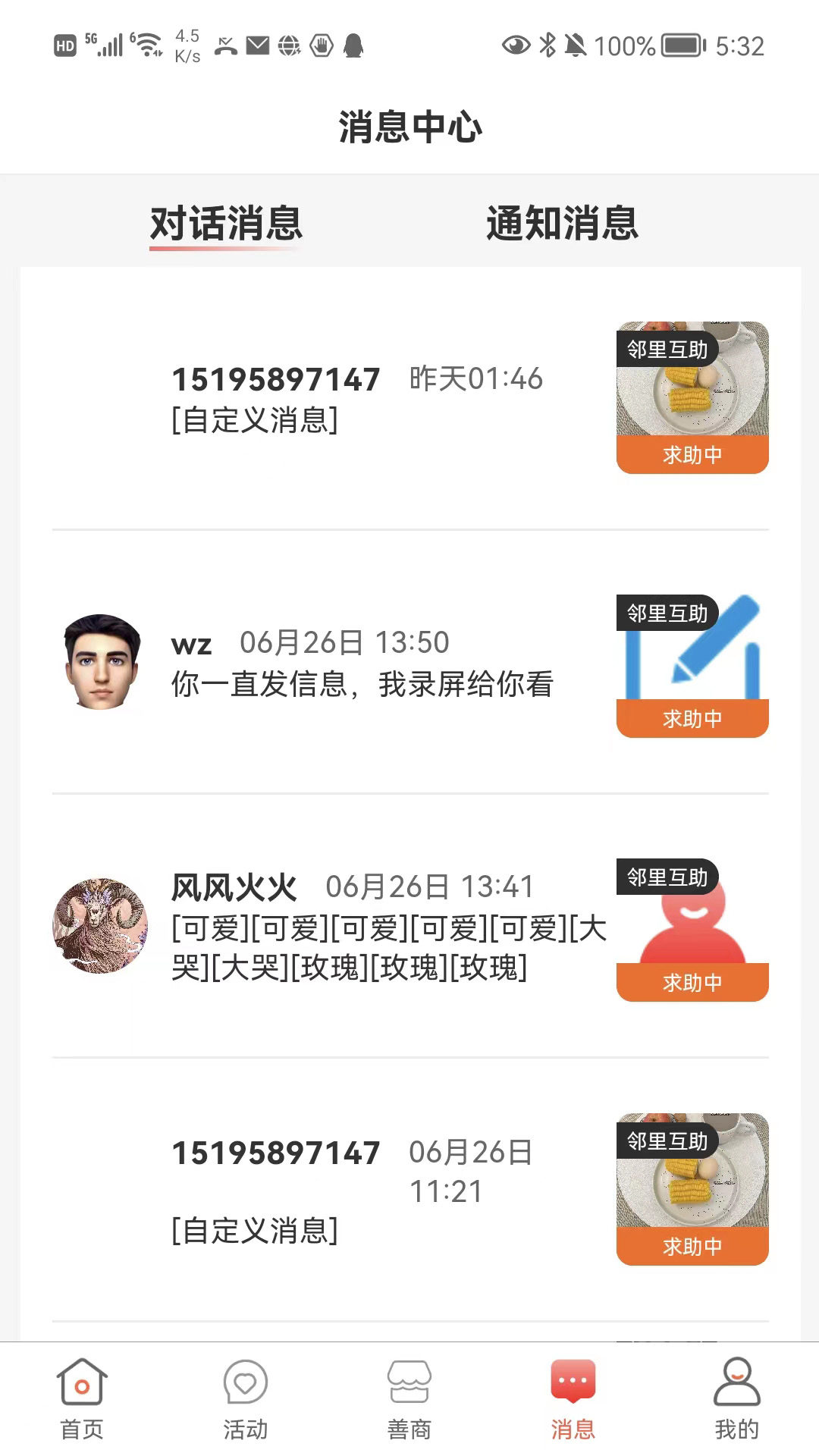This screenshot has width=819, height=1456.
Task: Open the 活动 tab
Action: coord(246,1399)
